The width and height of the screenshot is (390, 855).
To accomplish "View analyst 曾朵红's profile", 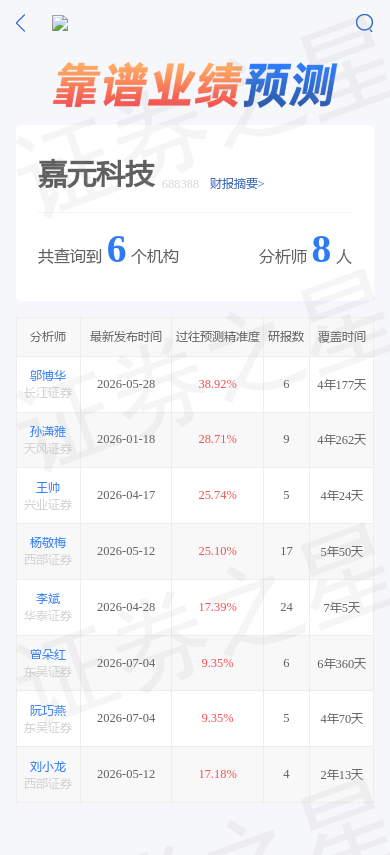I will tap(48, 655).
